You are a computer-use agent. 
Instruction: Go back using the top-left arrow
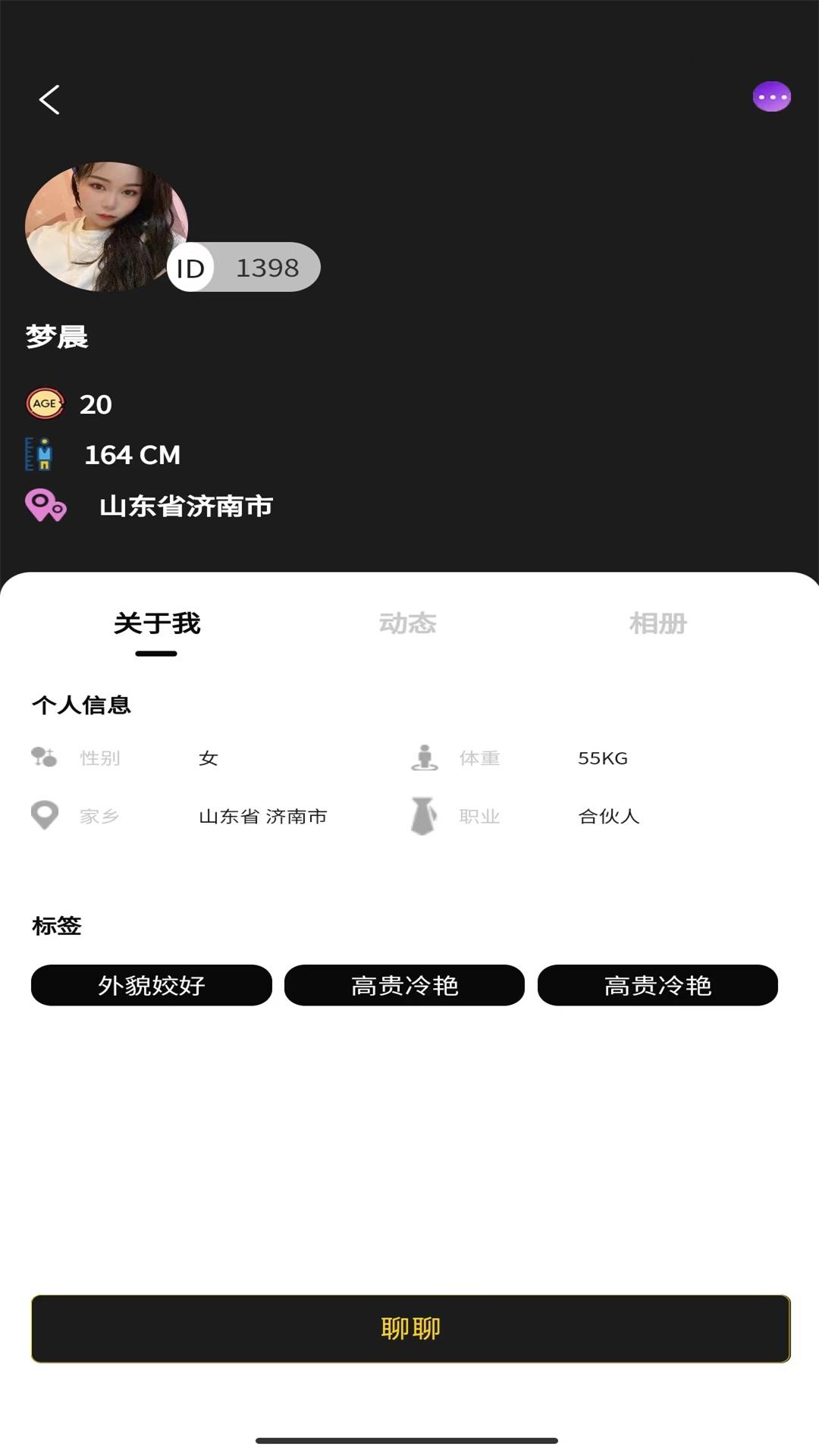[49, 99]
